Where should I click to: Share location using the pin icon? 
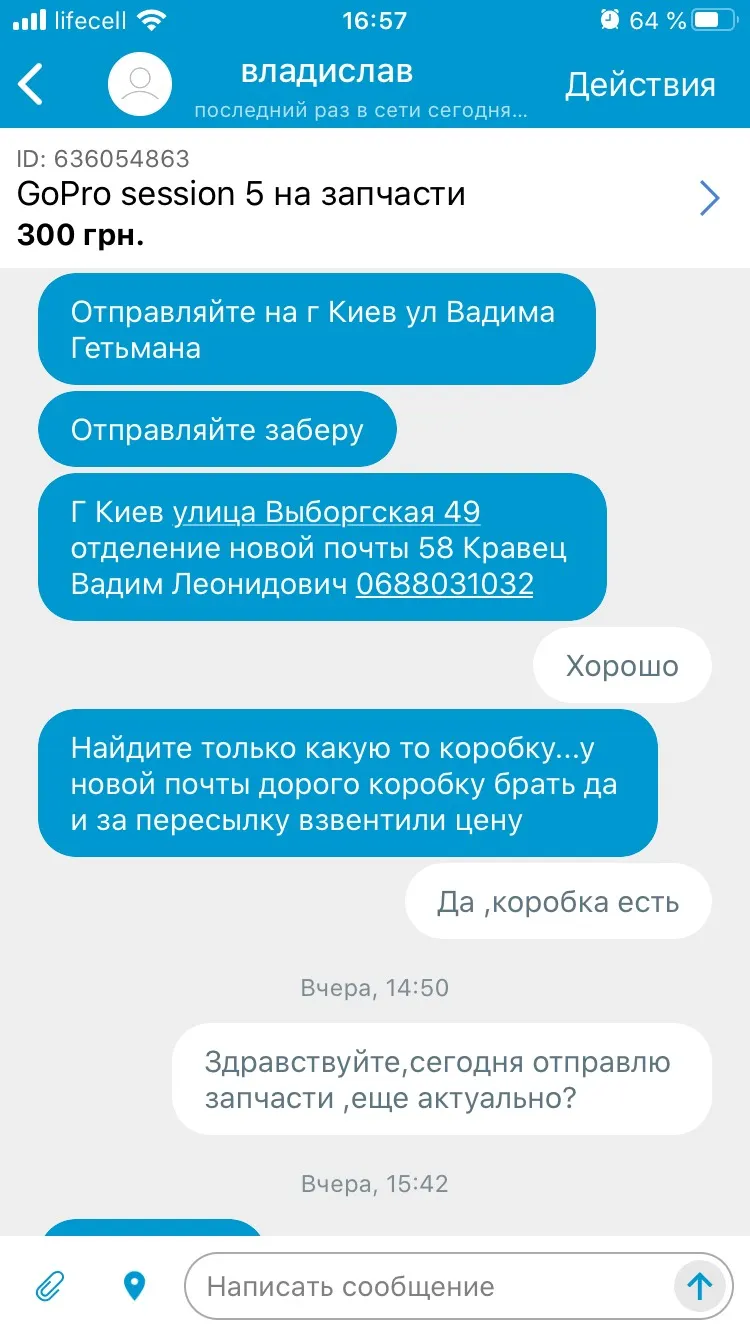134,1285
